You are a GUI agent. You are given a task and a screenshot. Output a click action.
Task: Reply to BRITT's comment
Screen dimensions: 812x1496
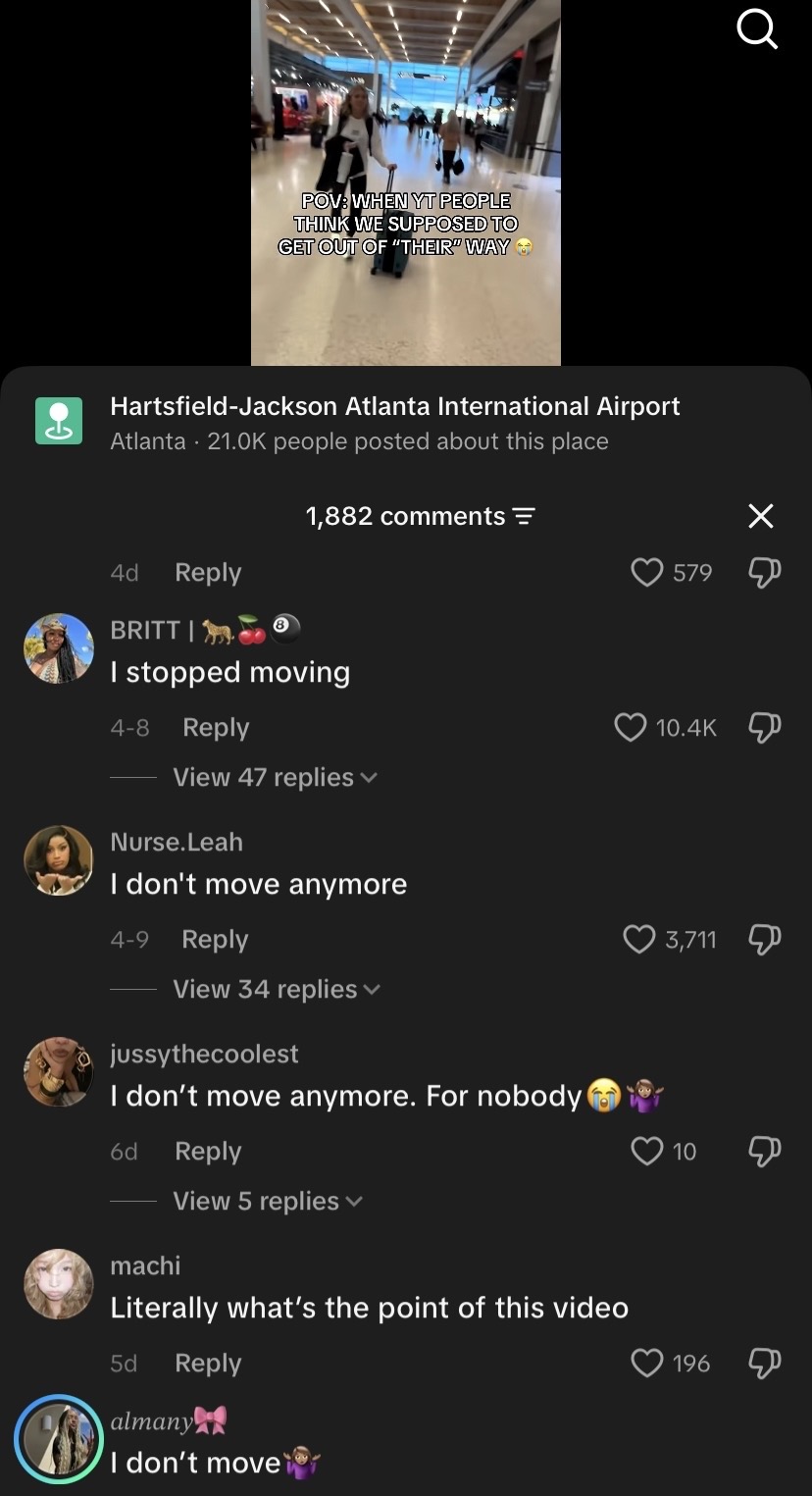click(216, 727)
